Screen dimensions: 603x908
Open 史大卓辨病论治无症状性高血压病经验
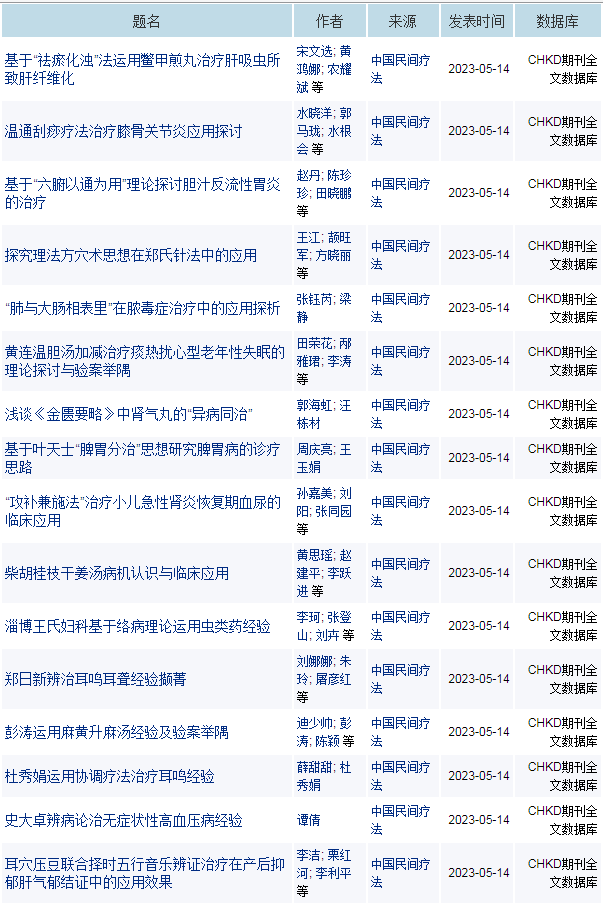pyautogui.click(x=123, y=820)
